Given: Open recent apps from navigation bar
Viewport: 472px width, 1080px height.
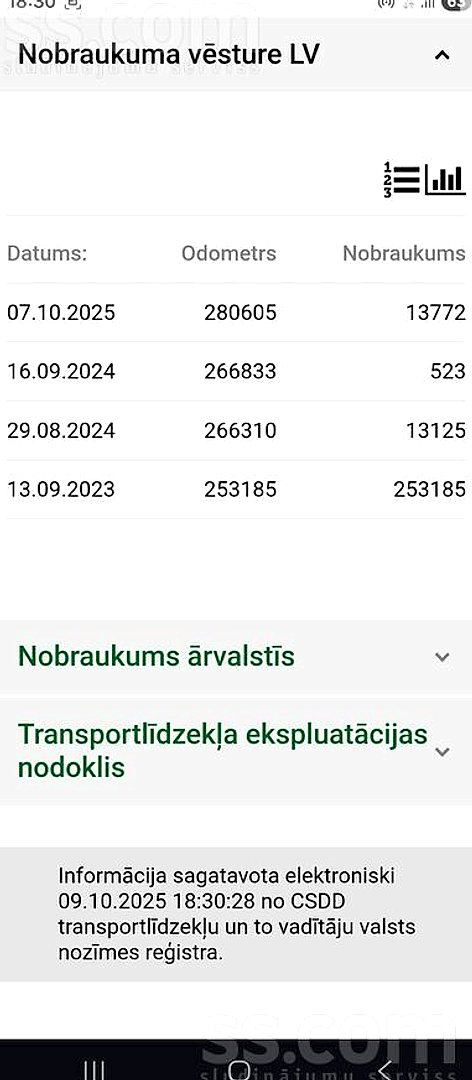Looking at the screenshot, I should pyautogui.click(x=94, y=1069).
